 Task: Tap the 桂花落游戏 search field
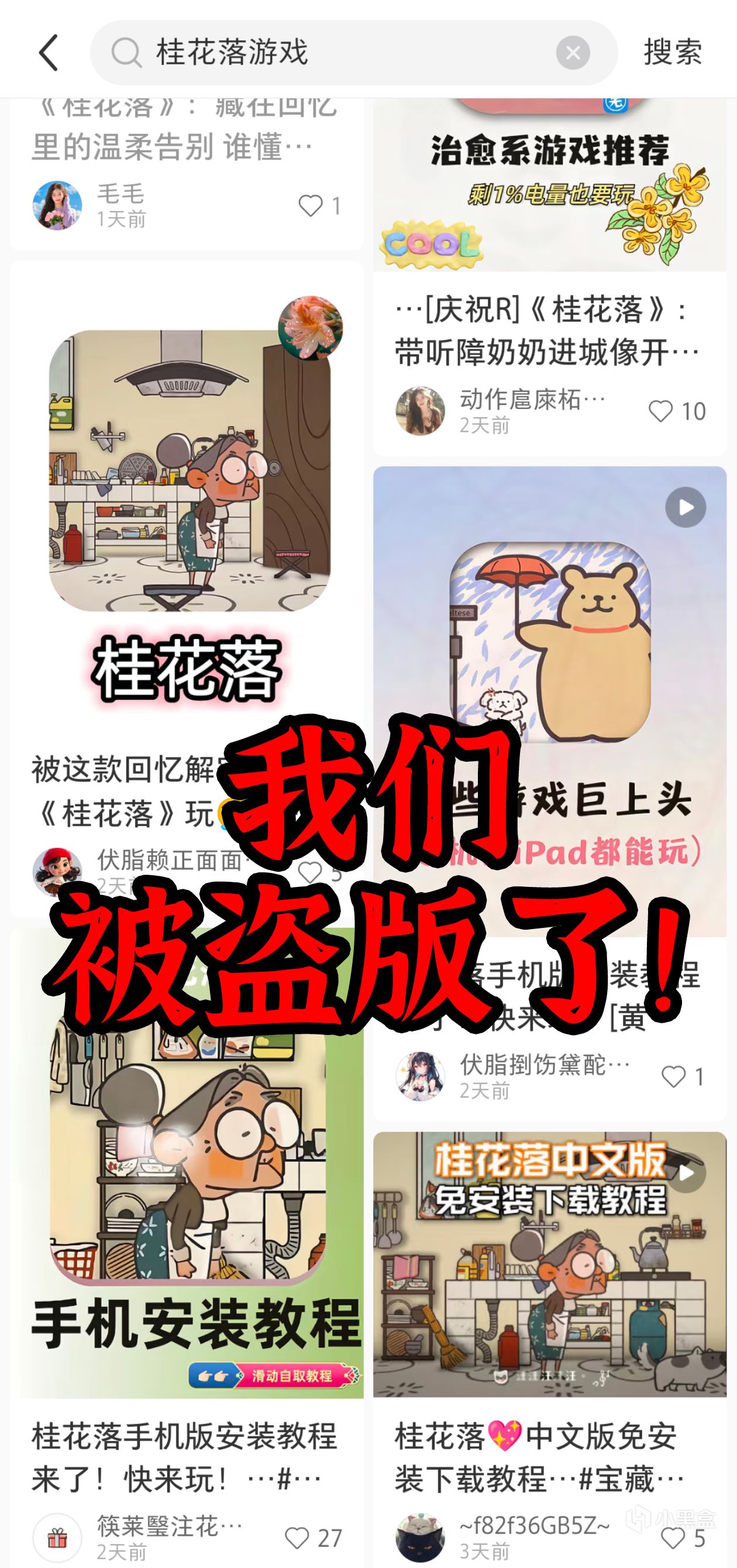tap(341, 52)
